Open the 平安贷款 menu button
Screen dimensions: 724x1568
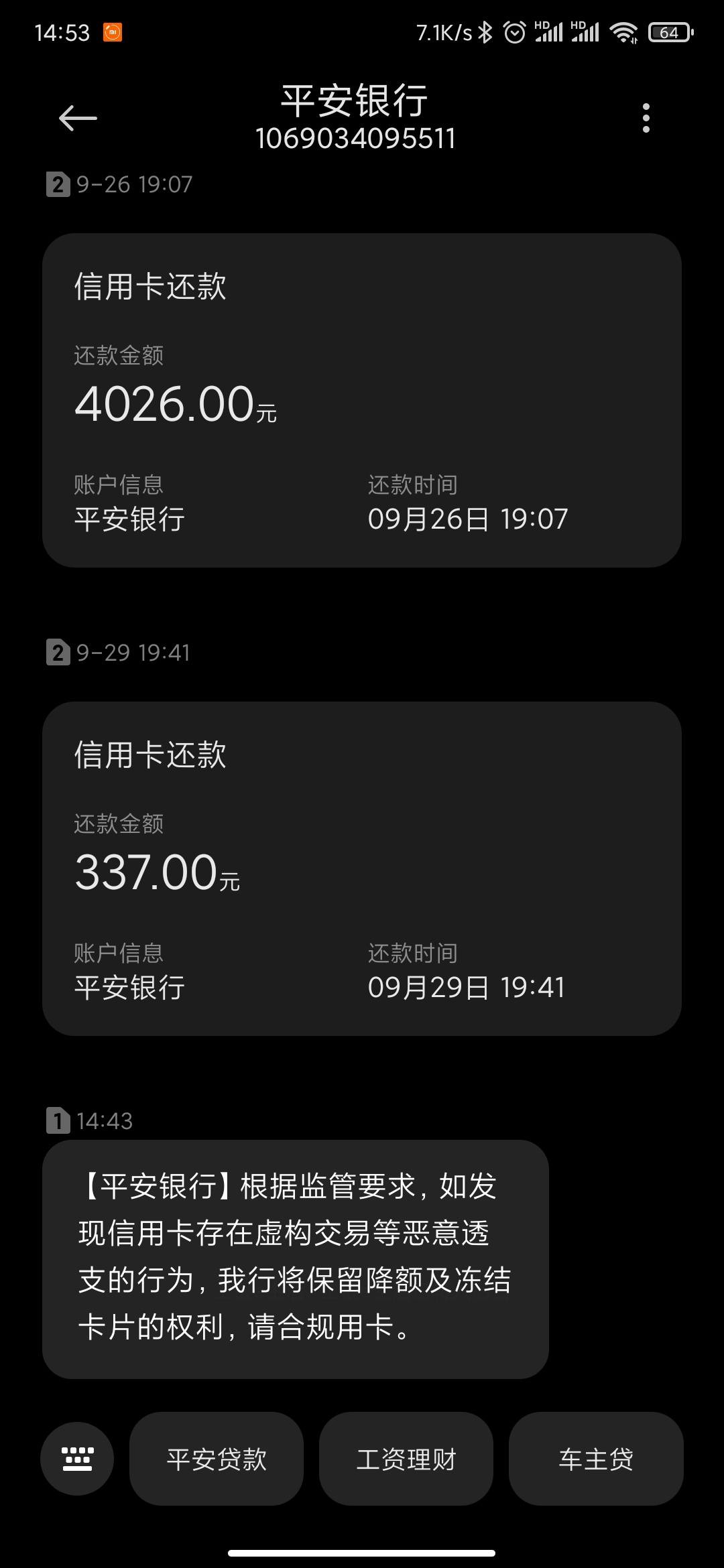[x=217, y=1459]
